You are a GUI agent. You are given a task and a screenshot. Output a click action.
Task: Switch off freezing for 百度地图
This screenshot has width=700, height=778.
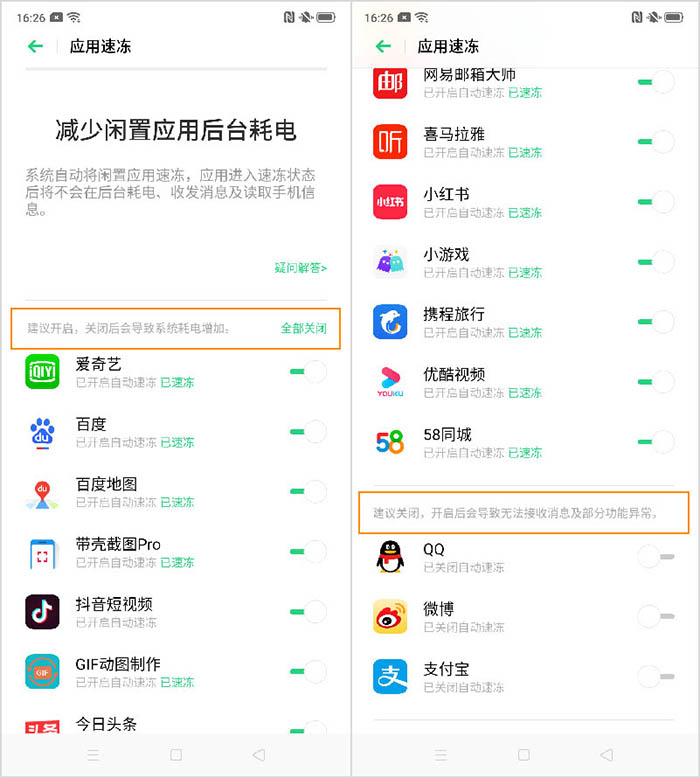[308, 492]
